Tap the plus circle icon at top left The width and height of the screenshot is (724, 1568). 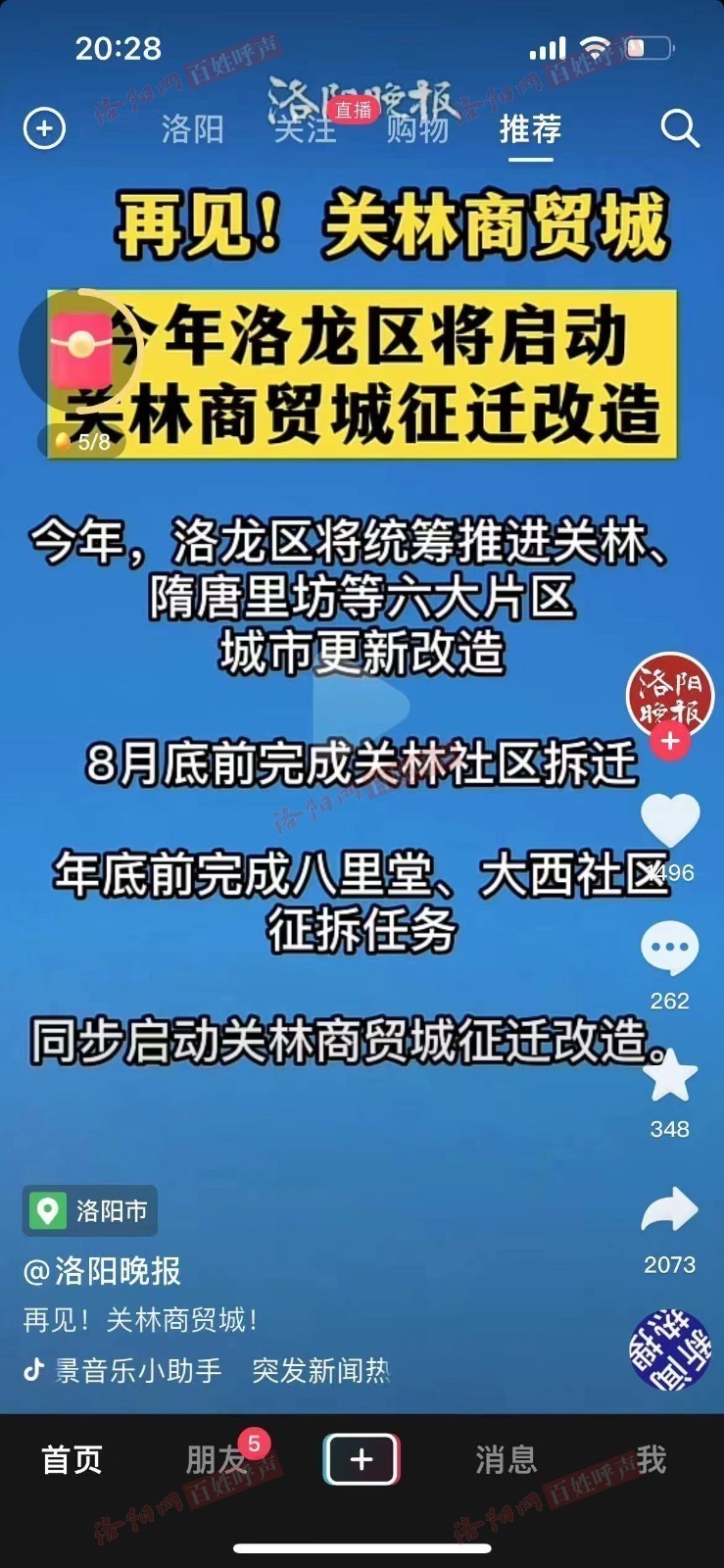pos(44,128)
